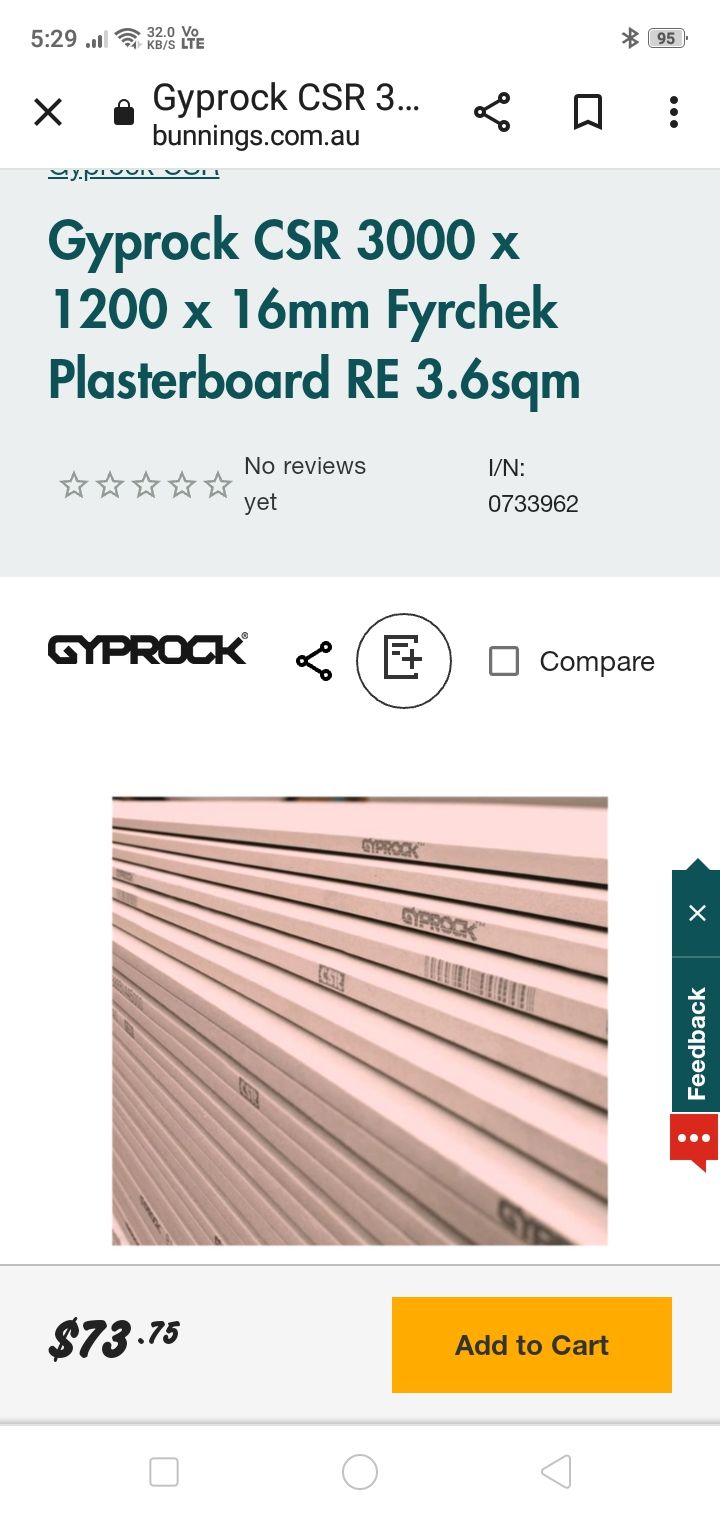Image resolution: width=720 pixels, height=1520 pixels.
Task: Go to the home screen
Action: [359, 1472]
